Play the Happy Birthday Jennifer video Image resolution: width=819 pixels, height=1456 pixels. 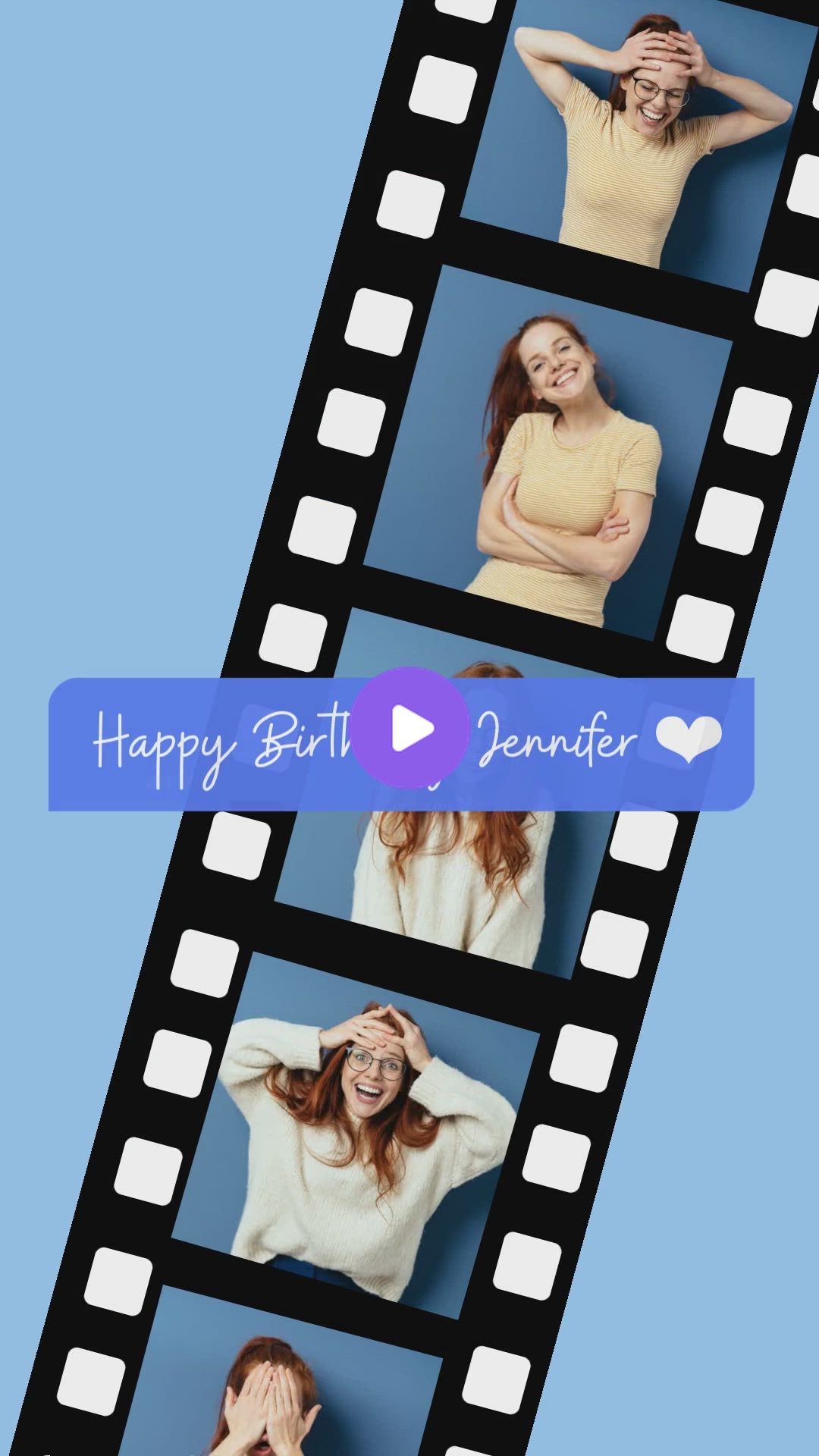410,728
